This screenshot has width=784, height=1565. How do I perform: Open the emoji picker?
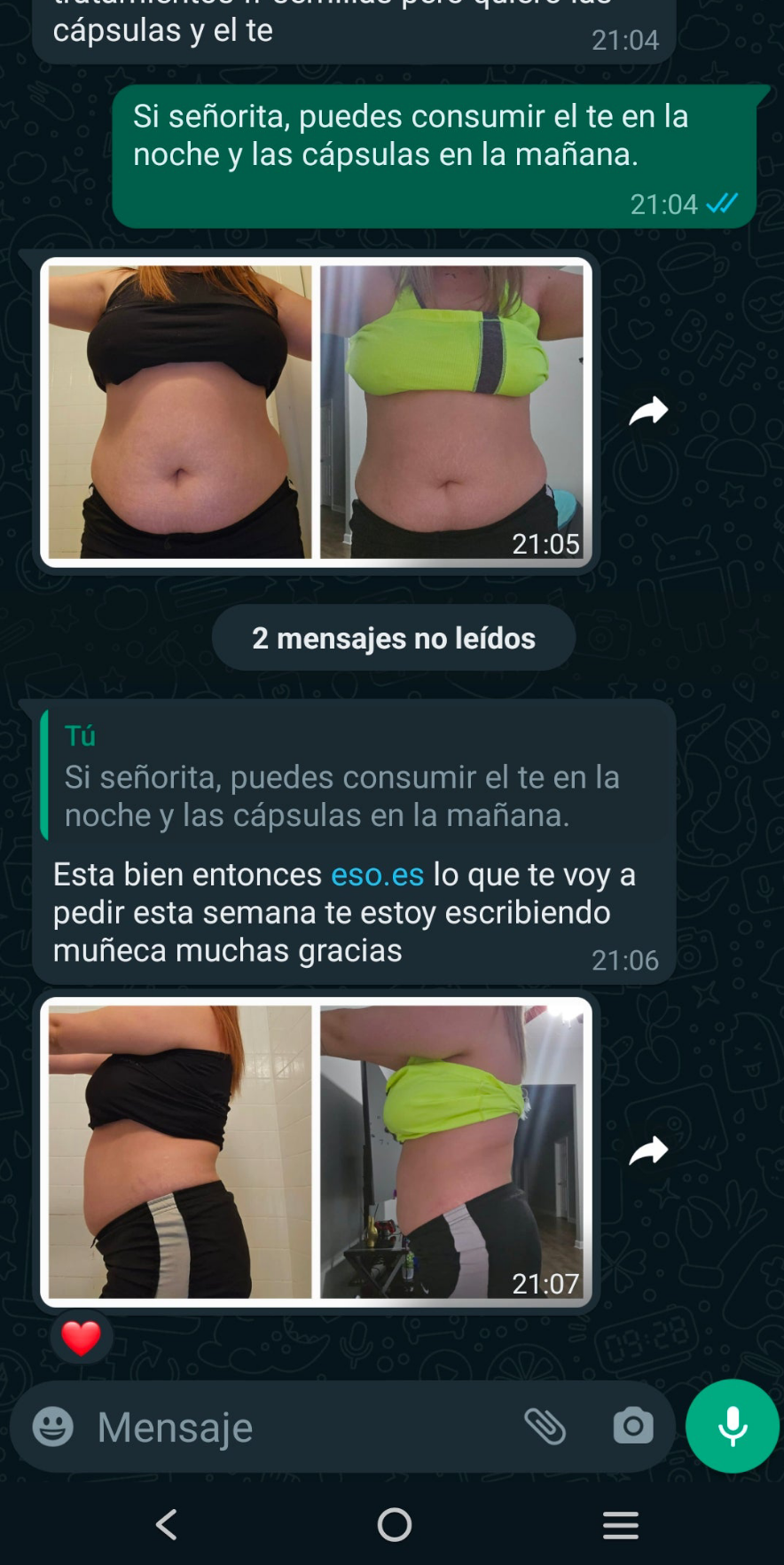(x=53, y=1427)
